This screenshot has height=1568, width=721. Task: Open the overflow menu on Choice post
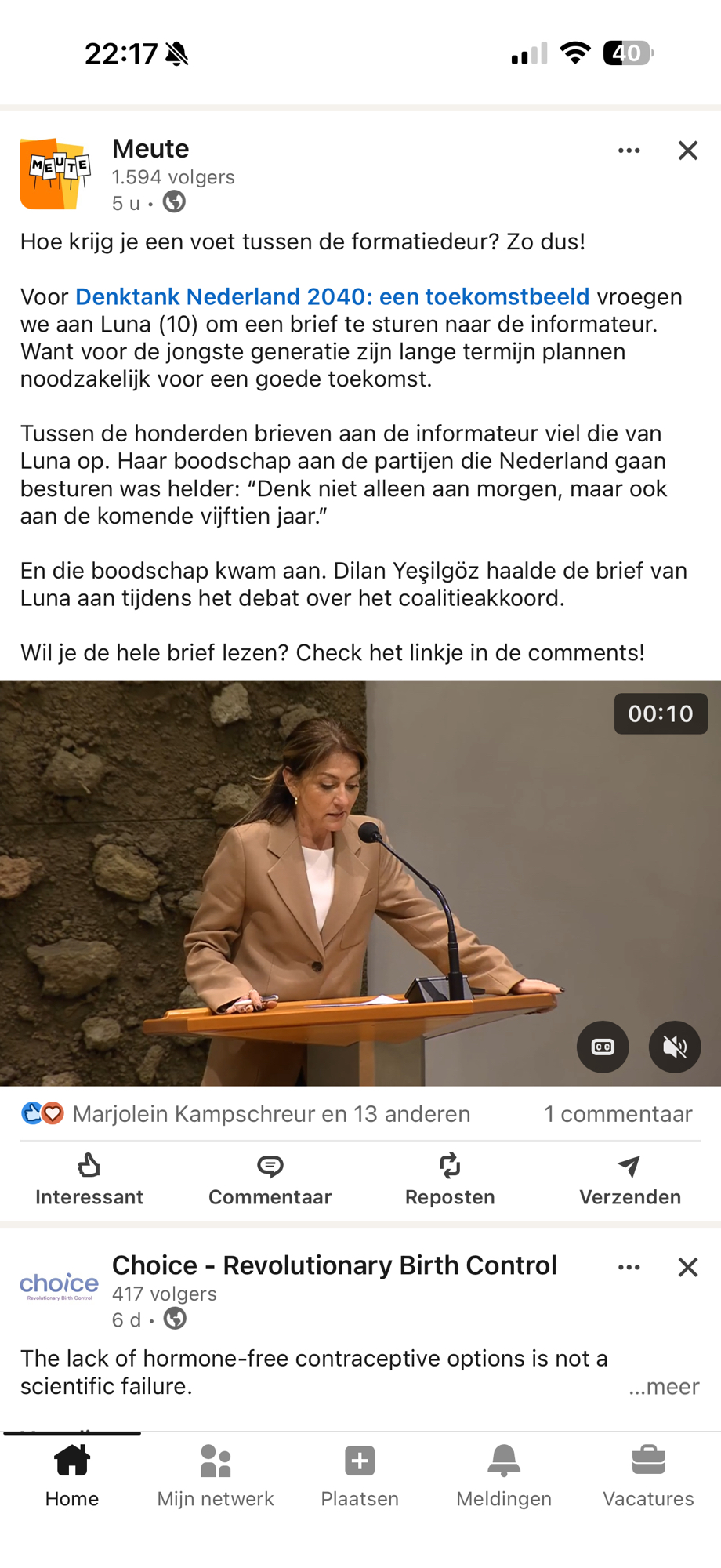point(629,1267)
